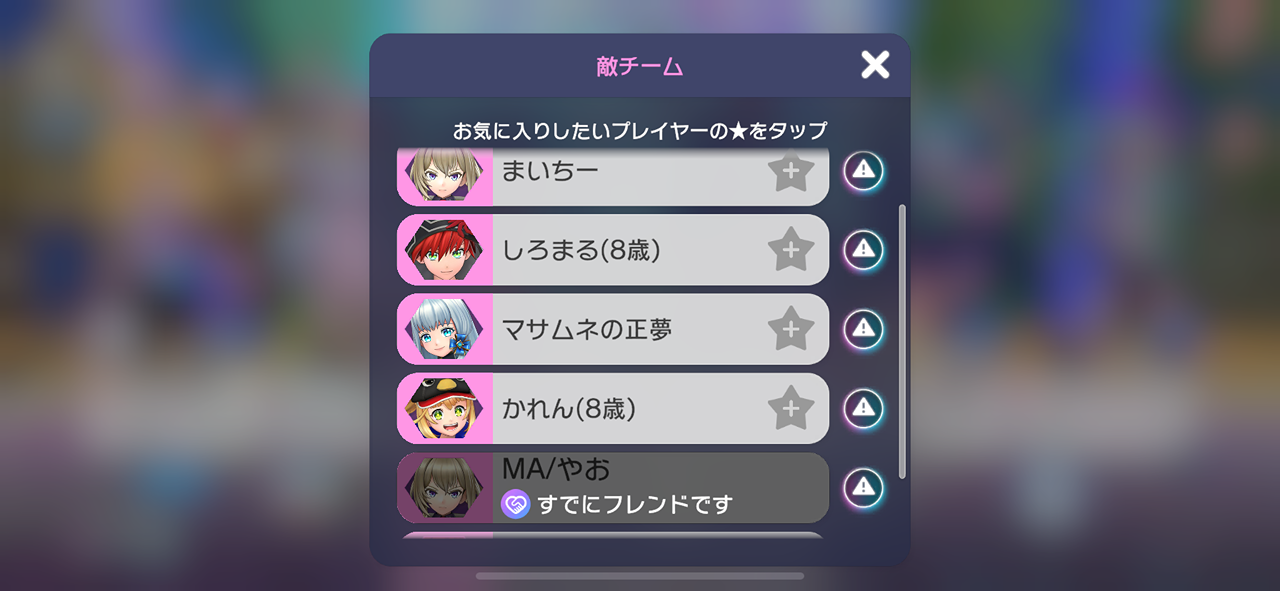Close the 敵チーム dialog

click(x=875, y=65)
